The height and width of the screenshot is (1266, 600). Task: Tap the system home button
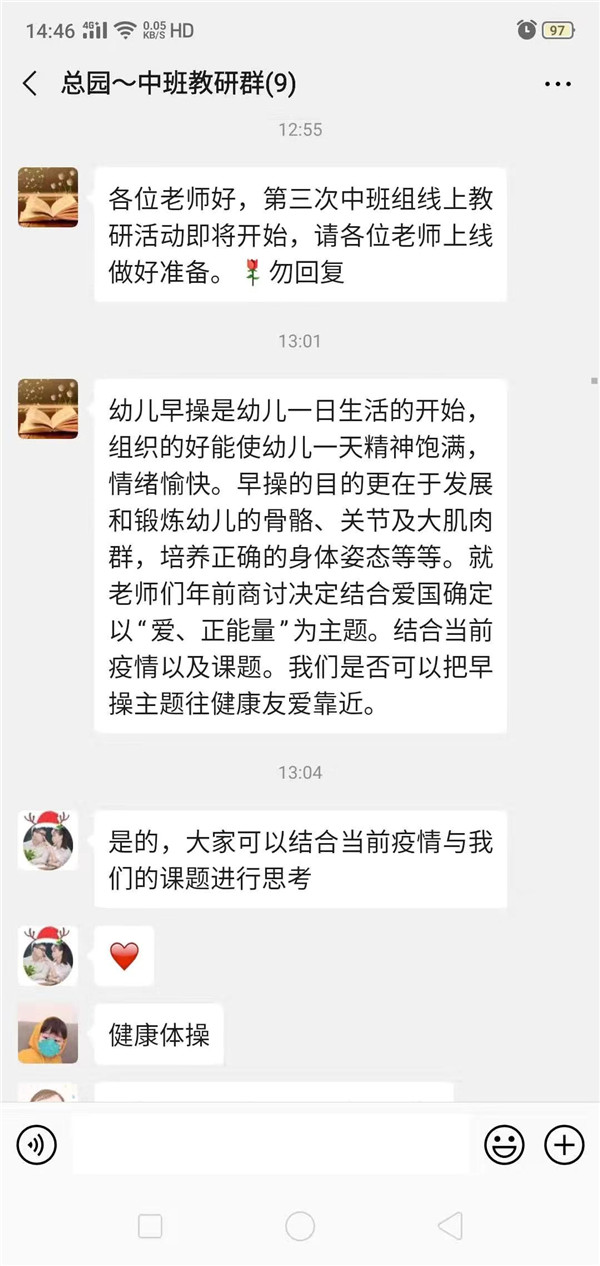click(300, 1226)
